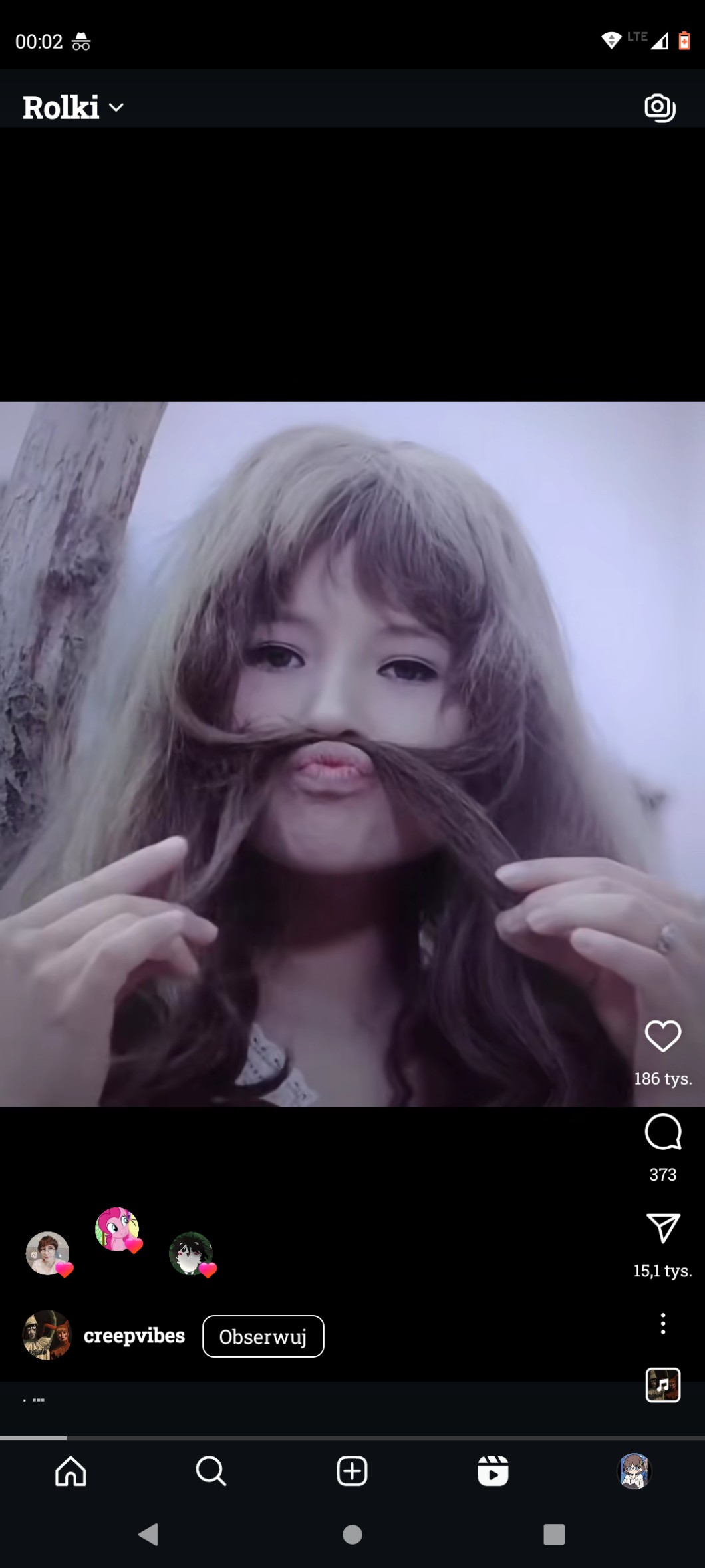This screenshot has height=1568, width=705.
Task: Expand the reel caption
Action: point(33,1400)
